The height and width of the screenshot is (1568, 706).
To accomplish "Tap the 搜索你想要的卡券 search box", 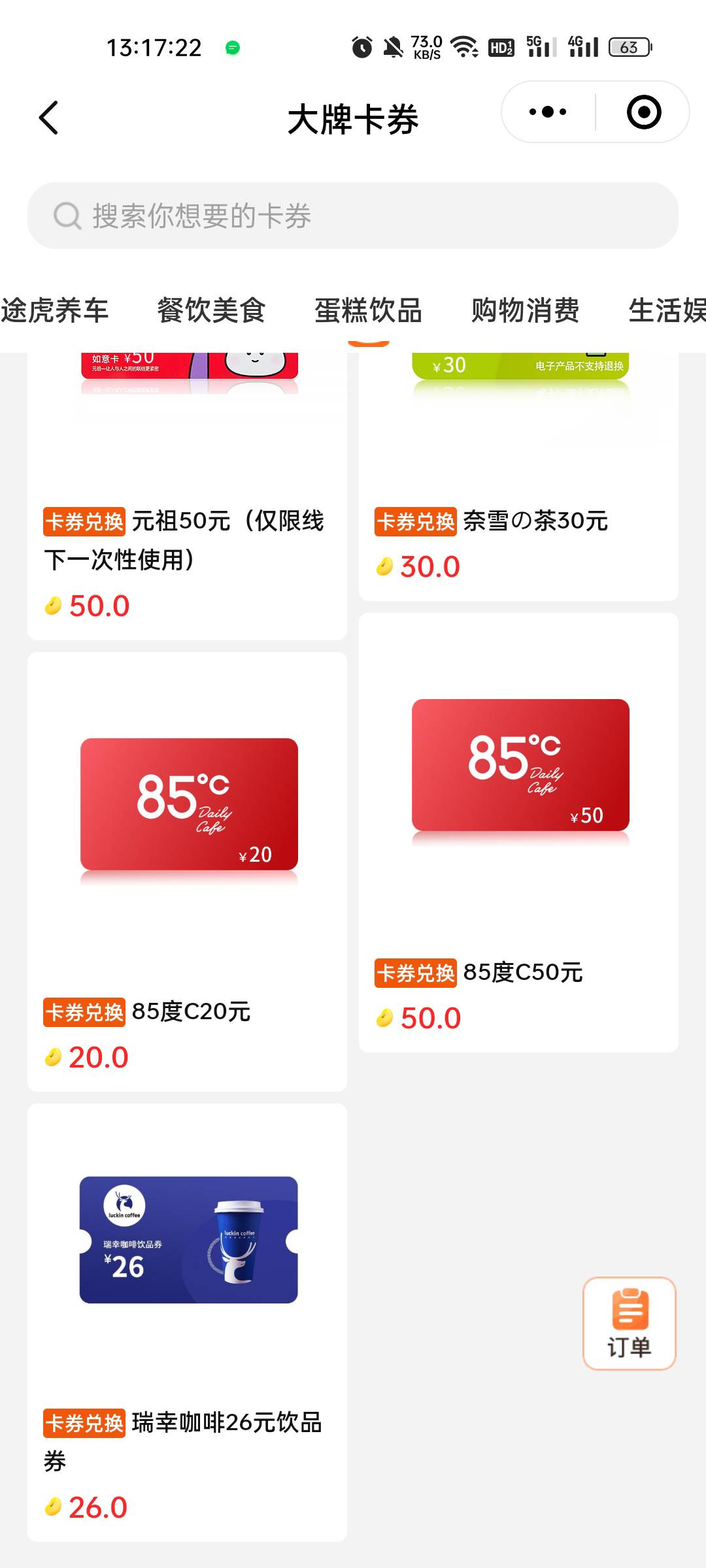I will [x=353, y=216].
